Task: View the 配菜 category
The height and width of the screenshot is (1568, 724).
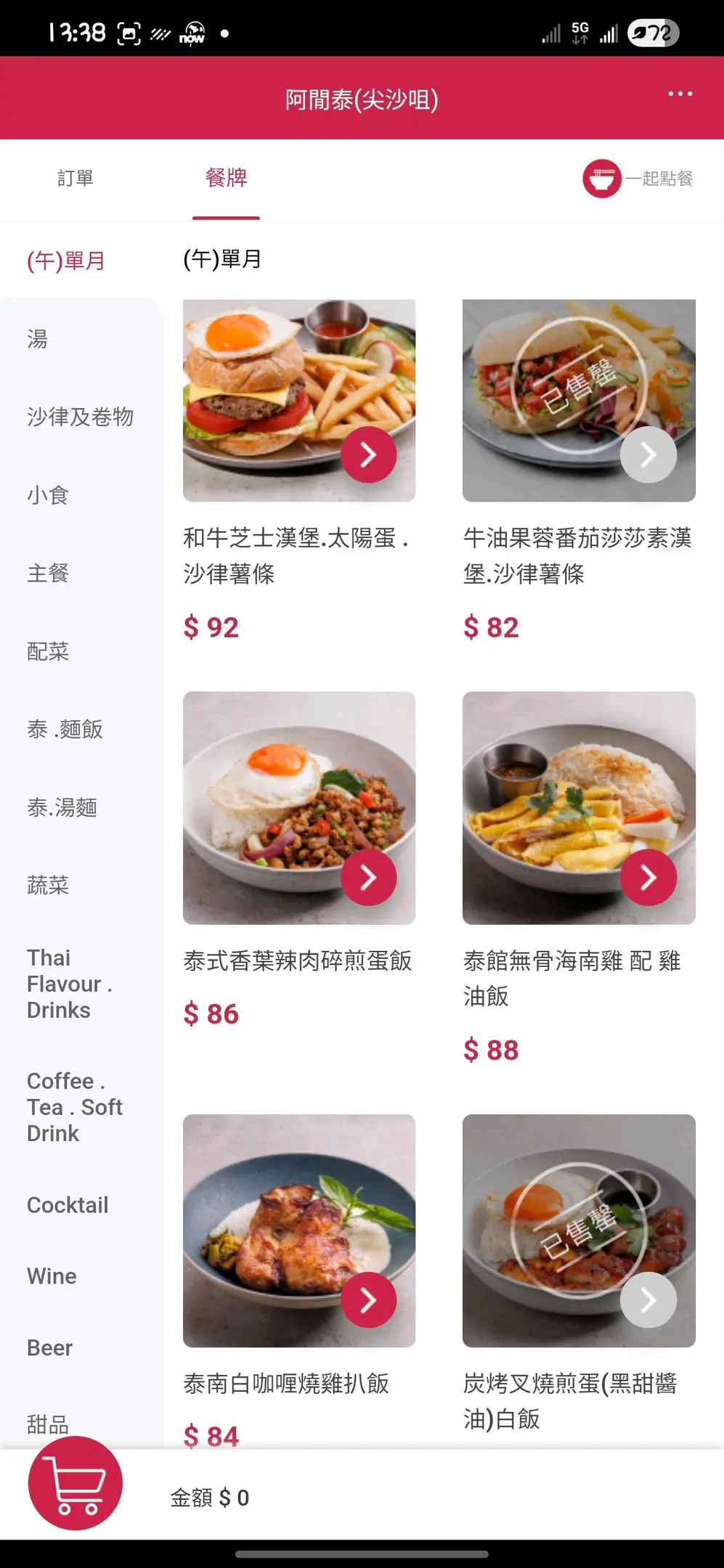Action: click(48, 652)
